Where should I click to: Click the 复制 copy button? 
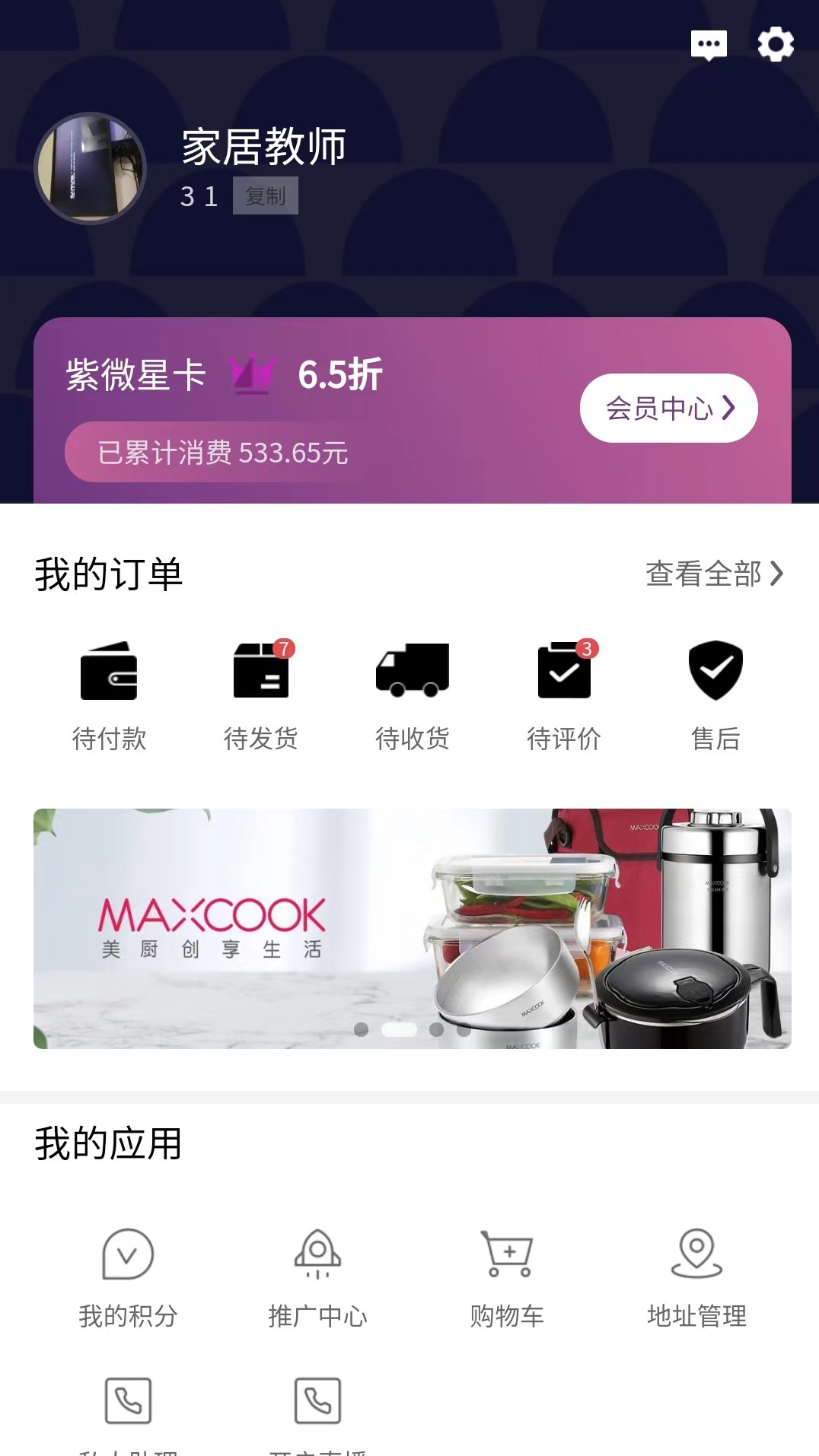click(265, 197)
